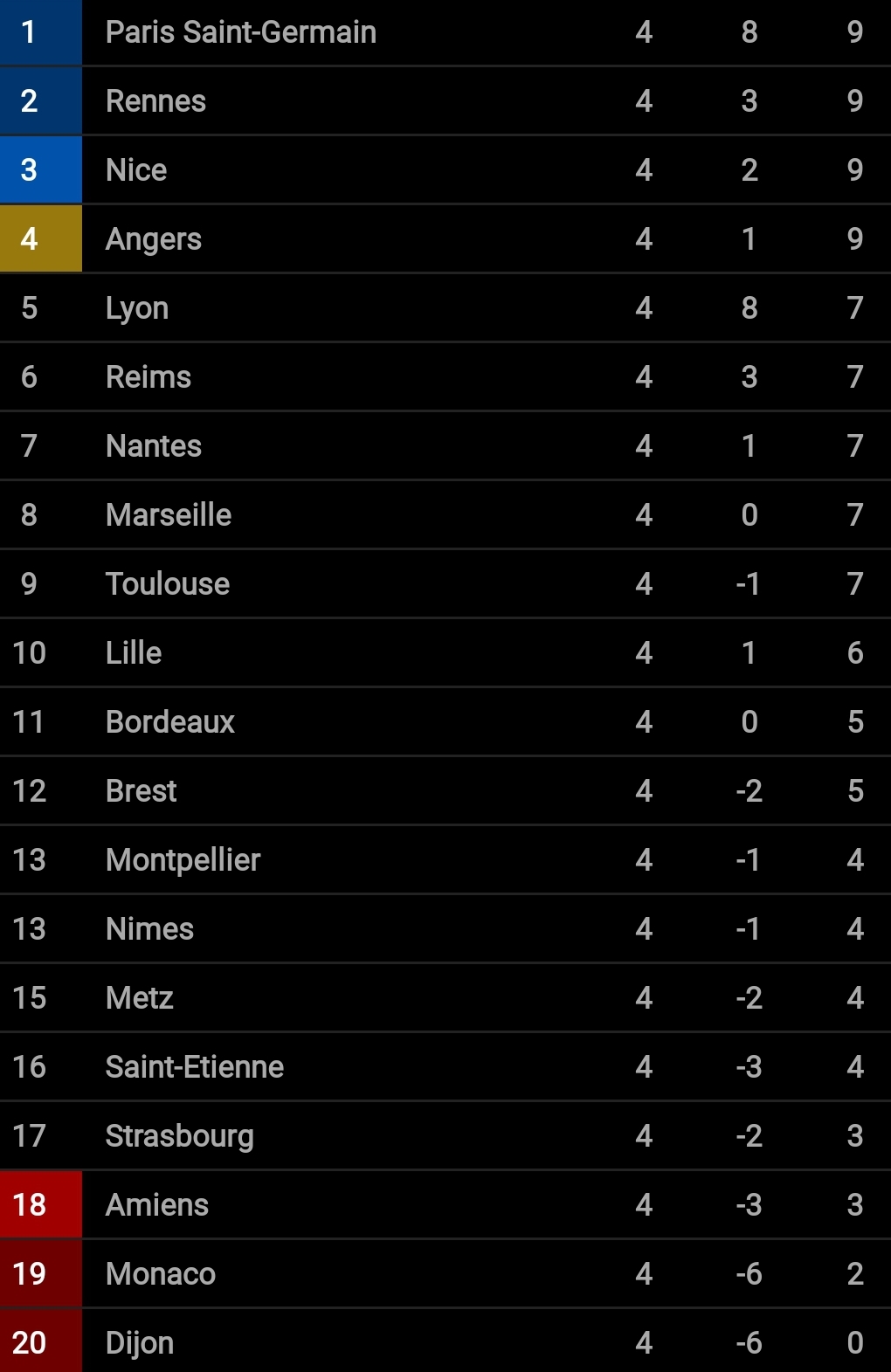The height and width of the screenshot is (1372, 891).
Task: Select Saint-Etienne in the standings
Action: pyautogui.click(x=445, y=1067)
